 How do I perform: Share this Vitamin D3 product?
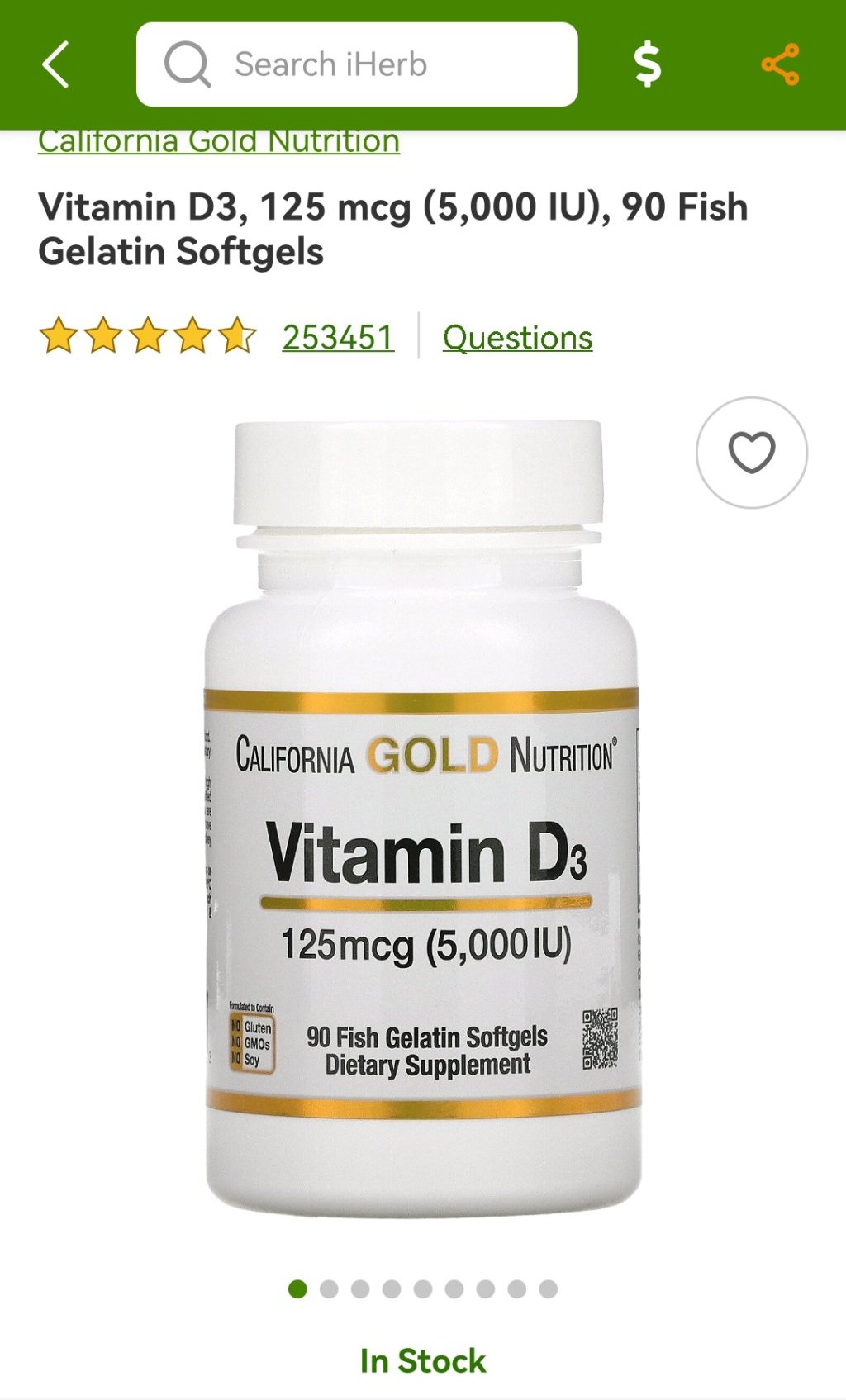[780, 64]
